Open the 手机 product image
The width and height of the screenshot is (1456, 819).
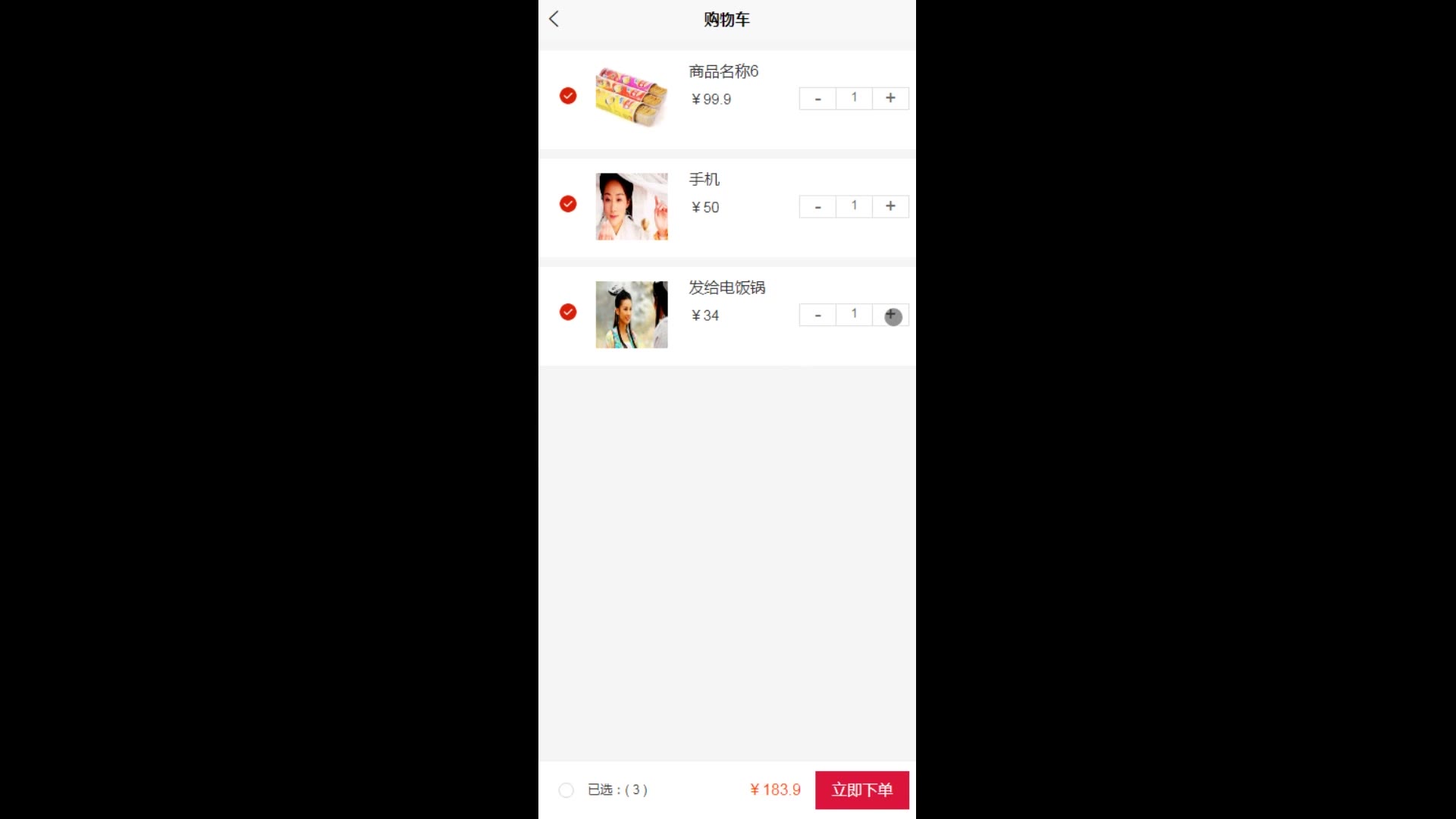[x=631, y=206]
